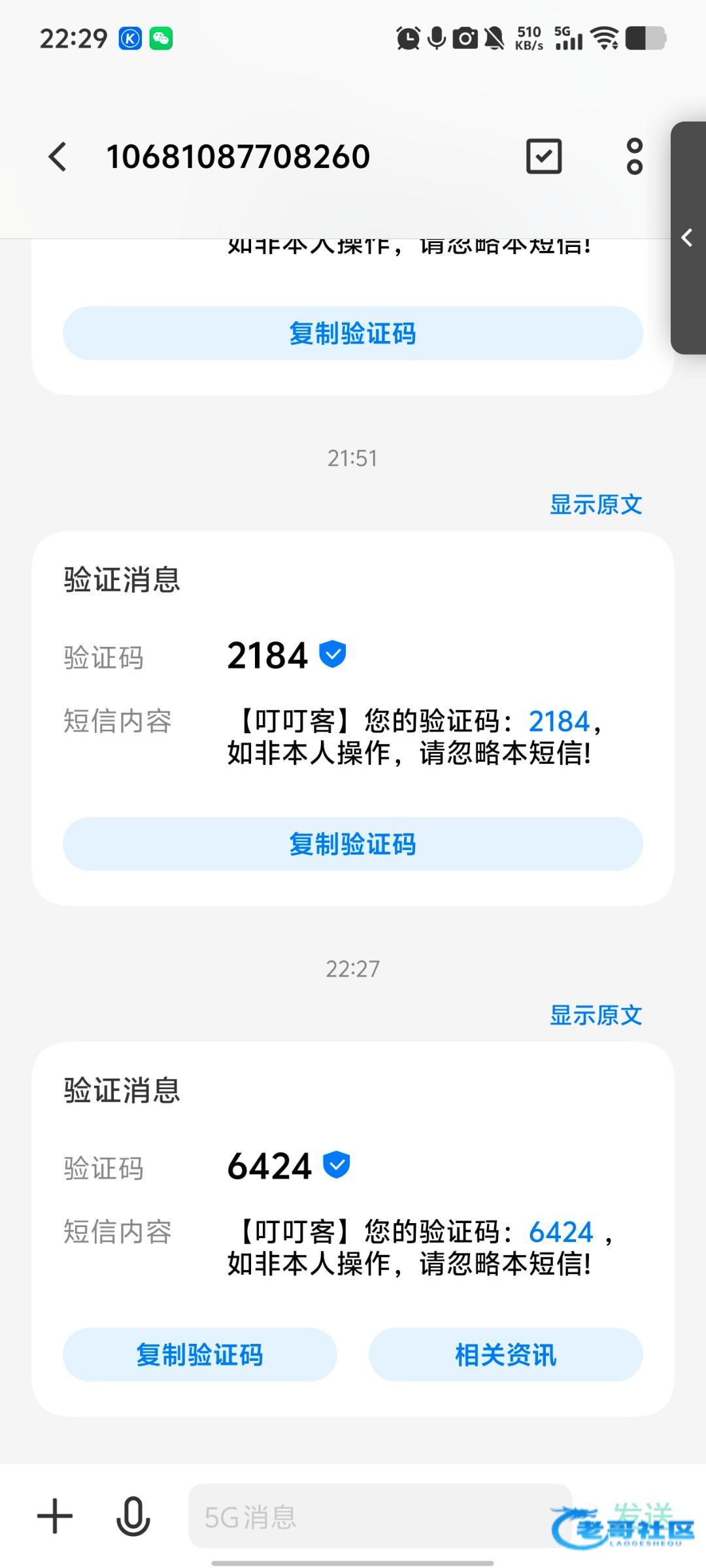706x1568 pixels.
Task: Start voice input with the microphone
Action: click(x=133, y=1516)
